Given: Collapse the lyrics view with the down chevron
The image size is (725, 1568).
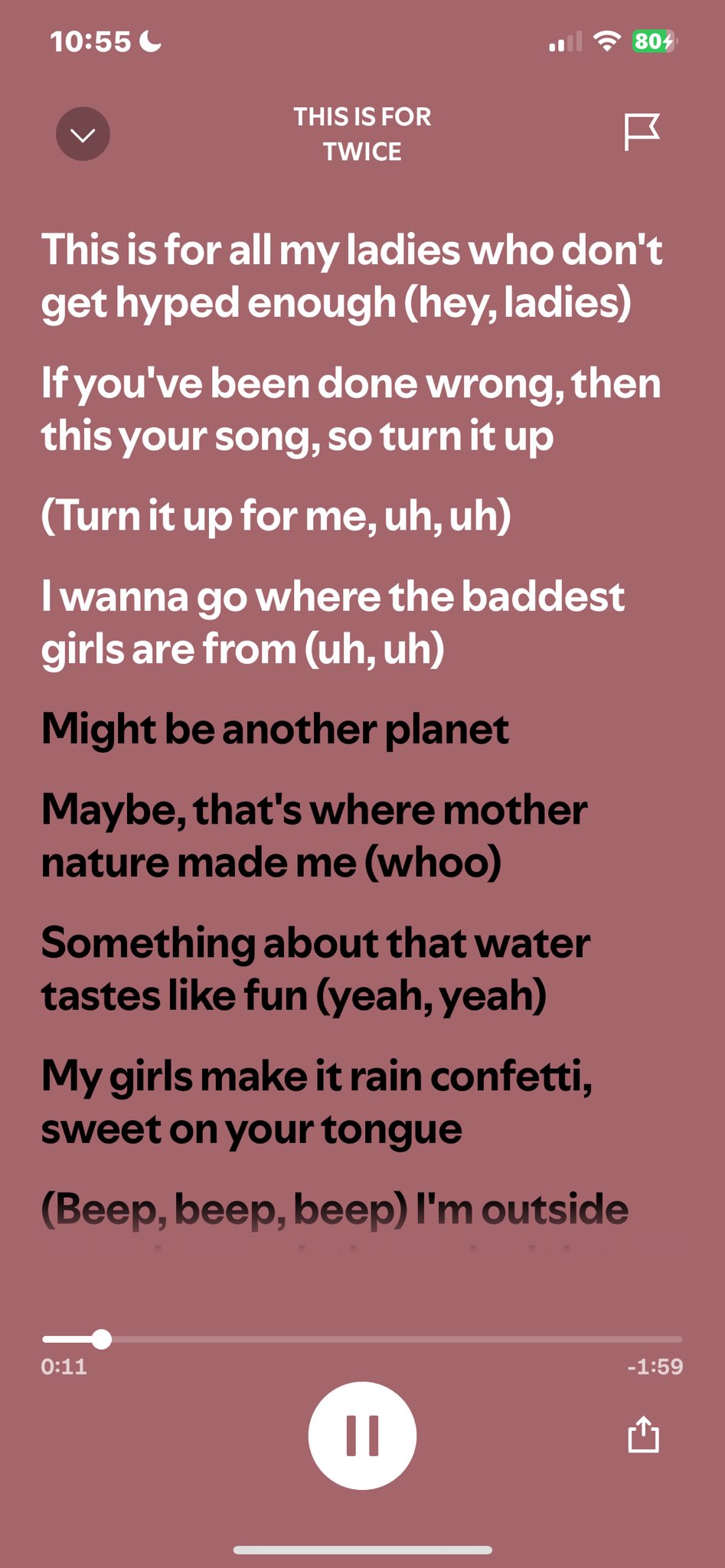Looking at the screenshot, I should pos(83,134).
